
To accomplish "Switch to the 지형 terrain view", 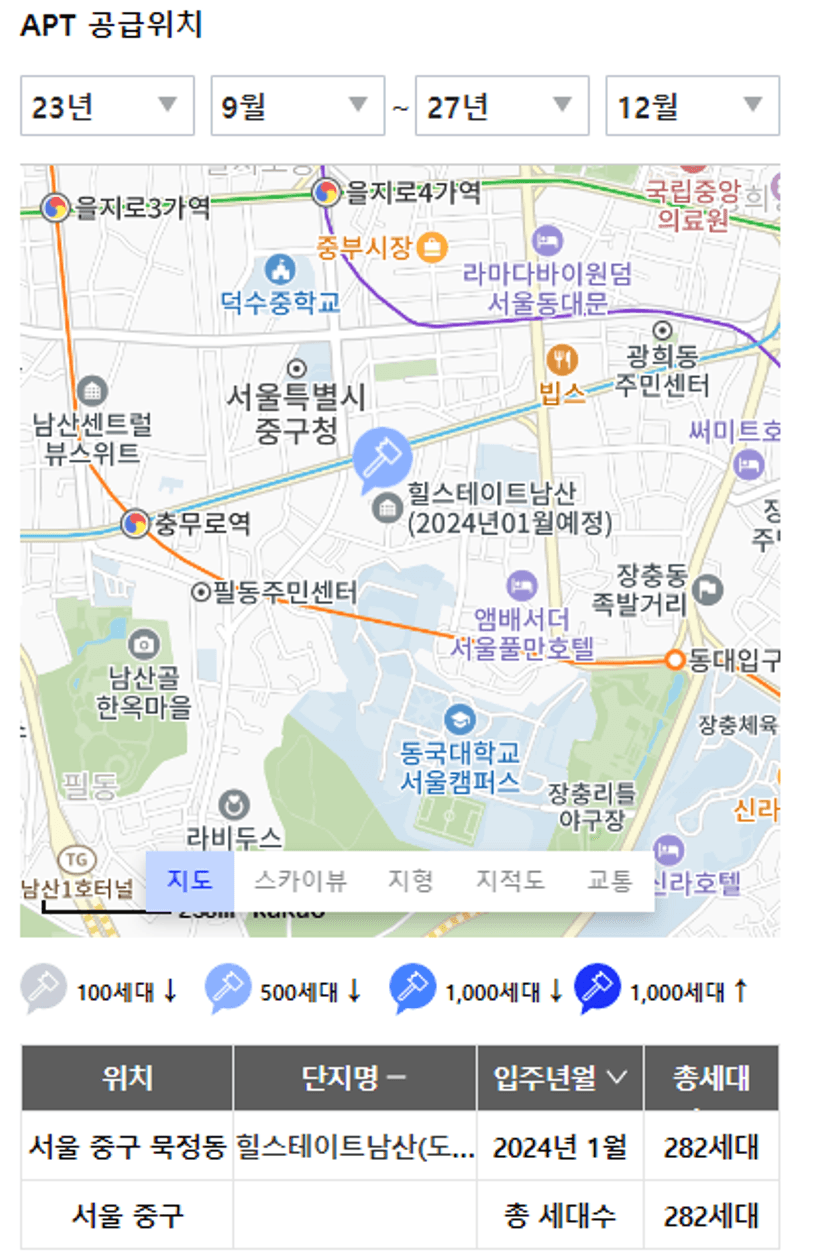I will click(x=410, y=881).
